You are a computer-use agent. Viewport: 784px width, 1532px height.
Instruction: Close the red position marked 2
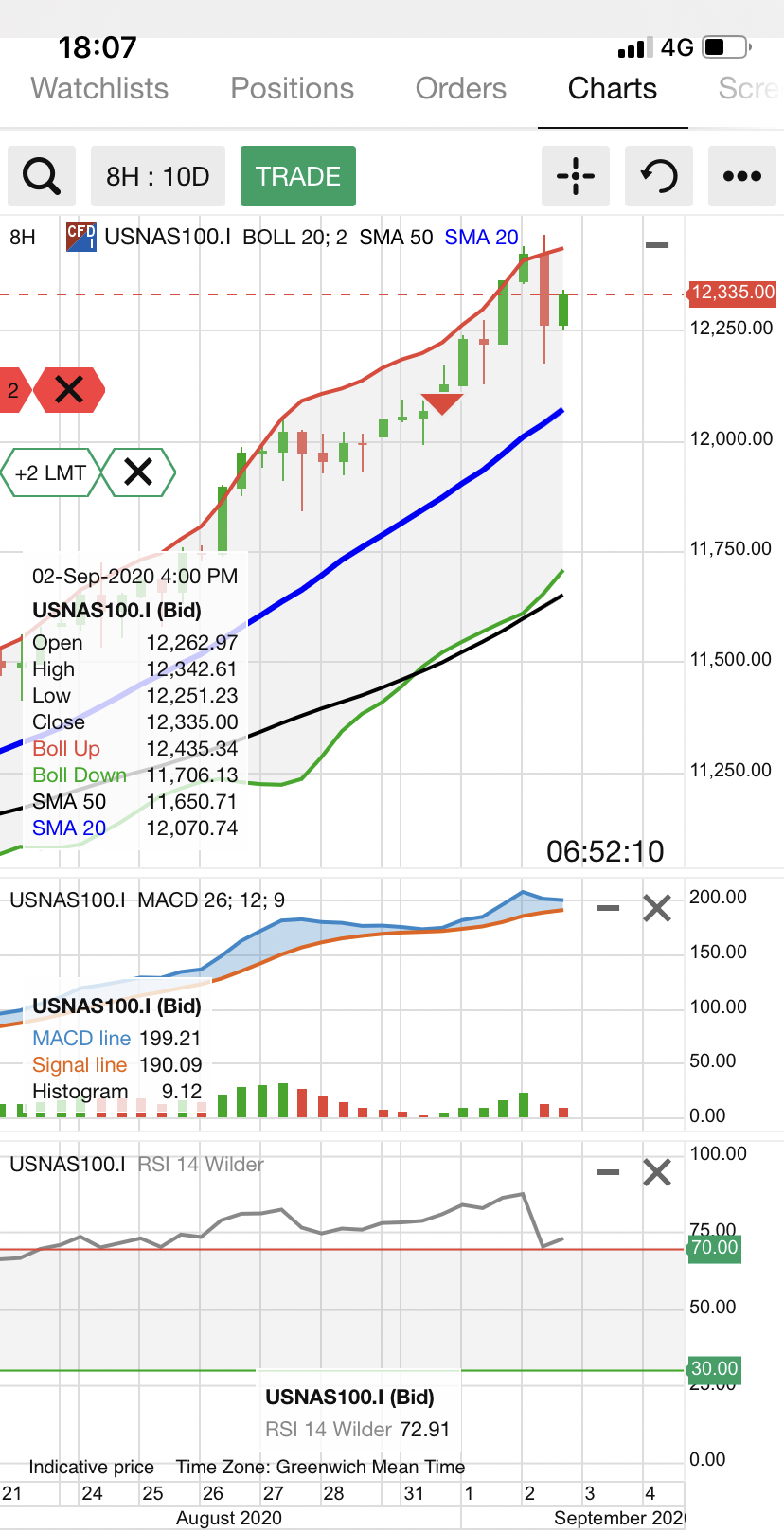tap(69, 389)
